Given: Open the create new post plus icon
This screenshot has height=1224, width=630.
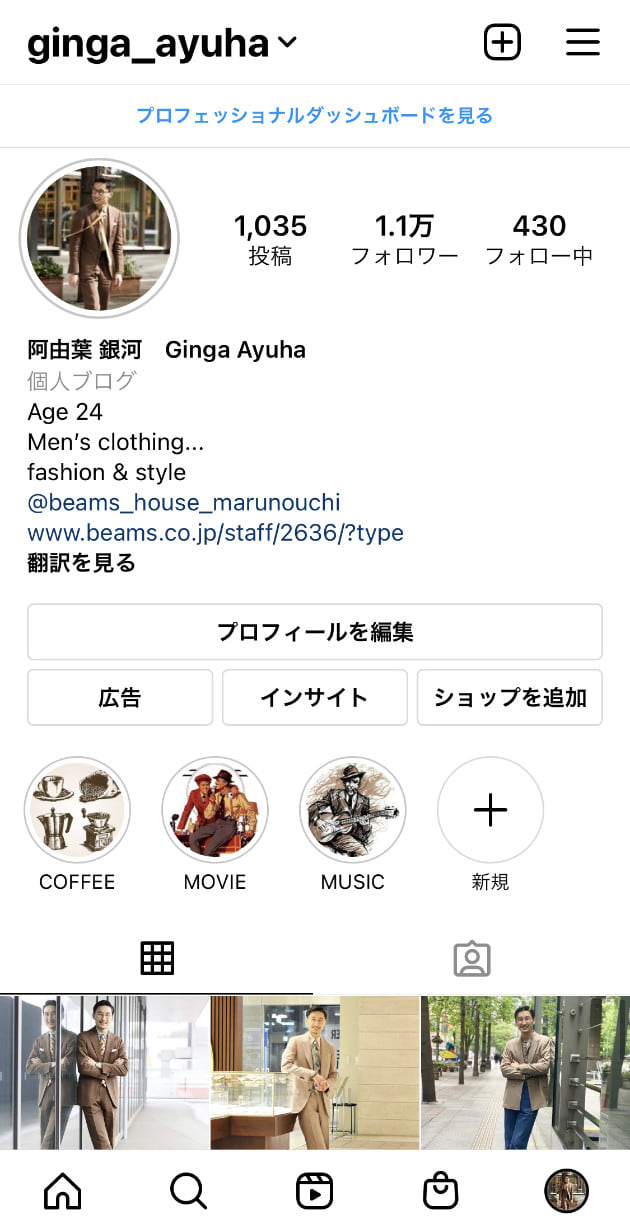Looking at the screenshot, I should point(502,42).
